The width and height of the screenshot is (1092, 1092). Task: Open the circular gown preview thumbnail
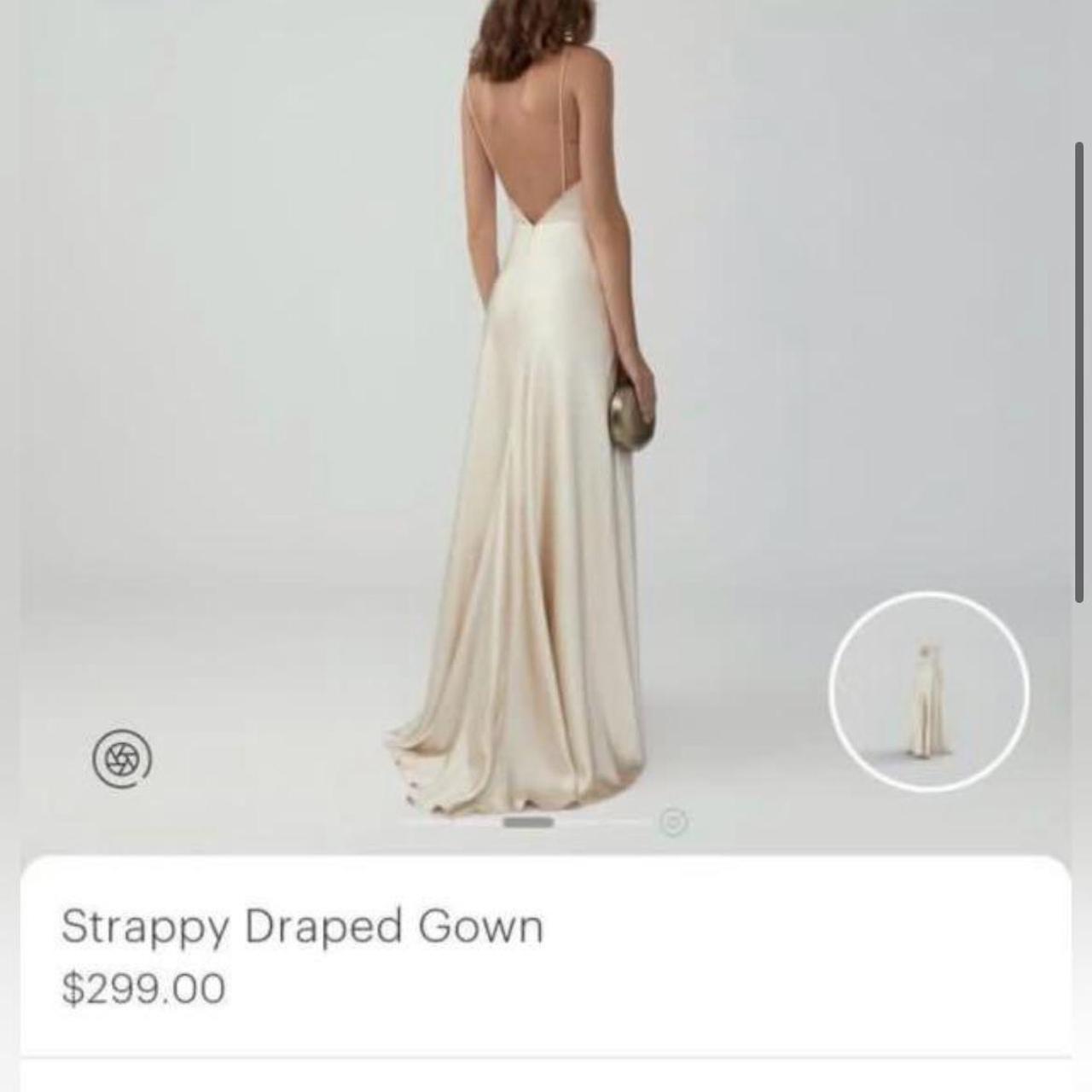pos(929,691)
